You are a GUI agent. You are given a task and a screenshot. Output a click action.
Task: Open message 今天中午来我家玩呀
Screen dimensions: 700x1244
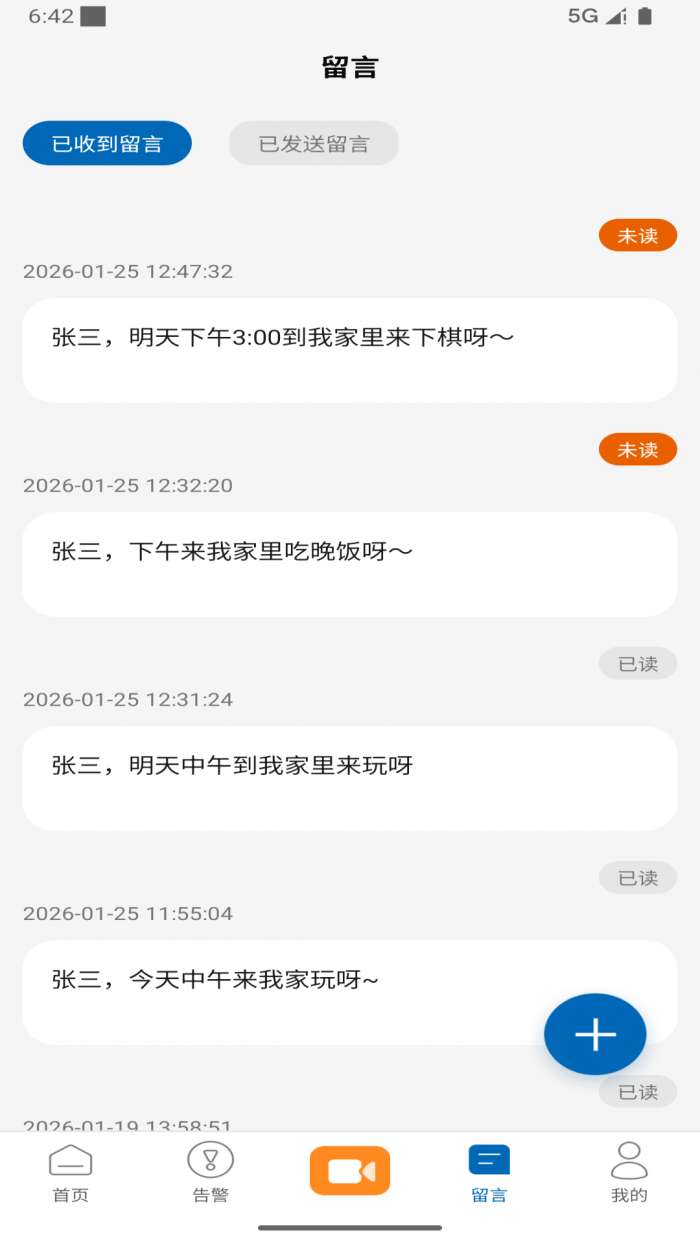coord(290,990)
